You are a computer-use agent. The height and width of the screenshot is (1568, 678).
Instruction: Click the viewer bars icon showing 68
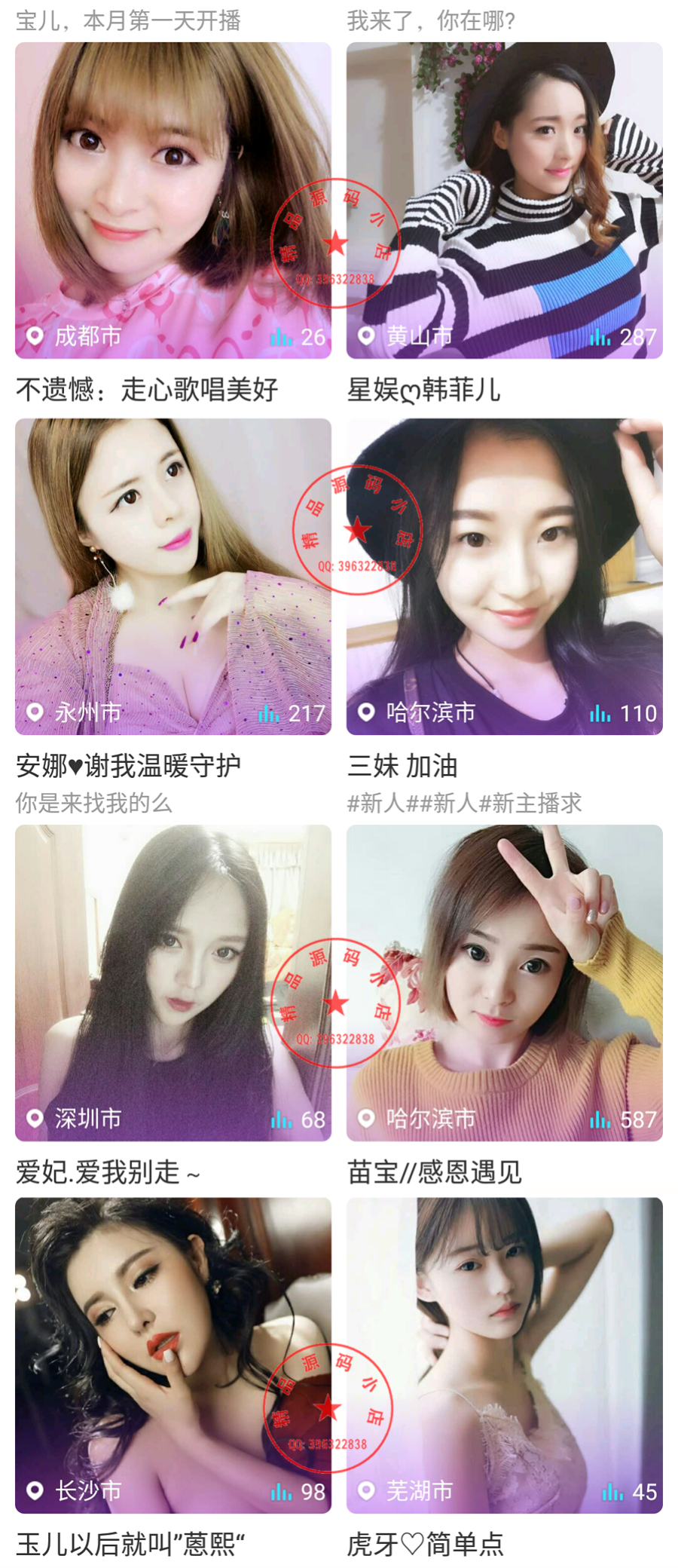click(282, 1119)
